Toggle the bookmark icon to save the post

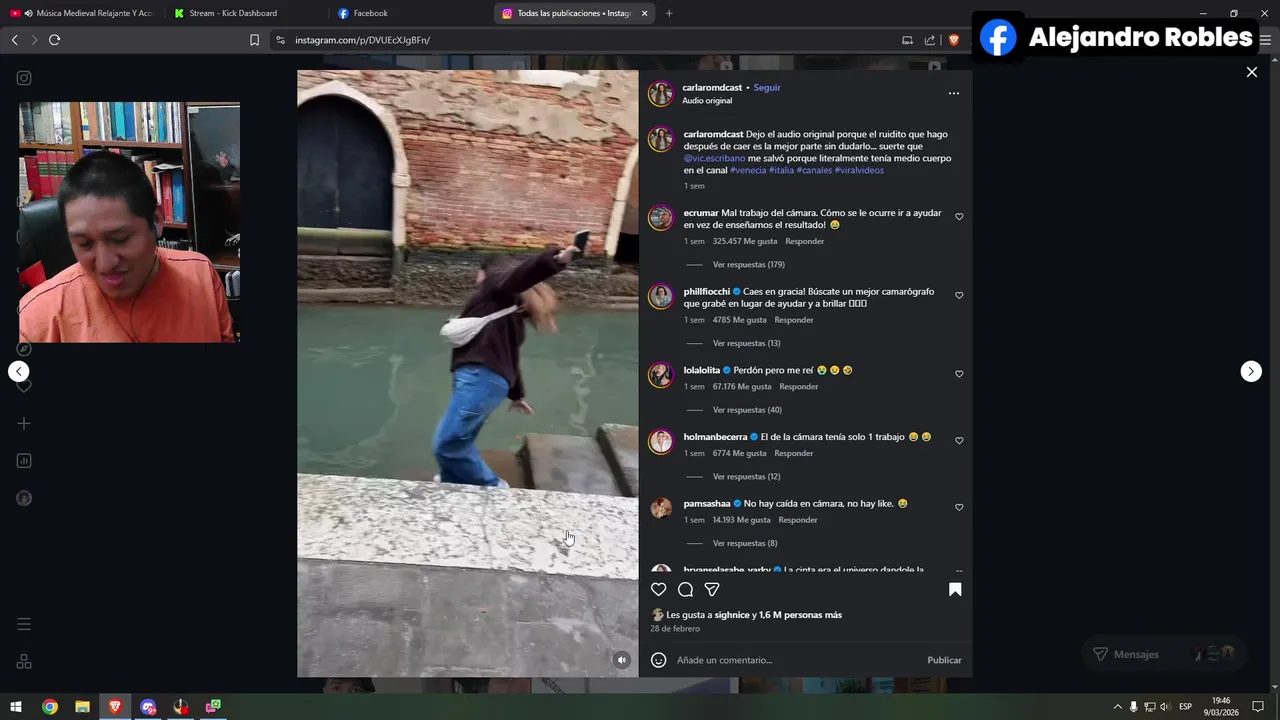(955, 589)
